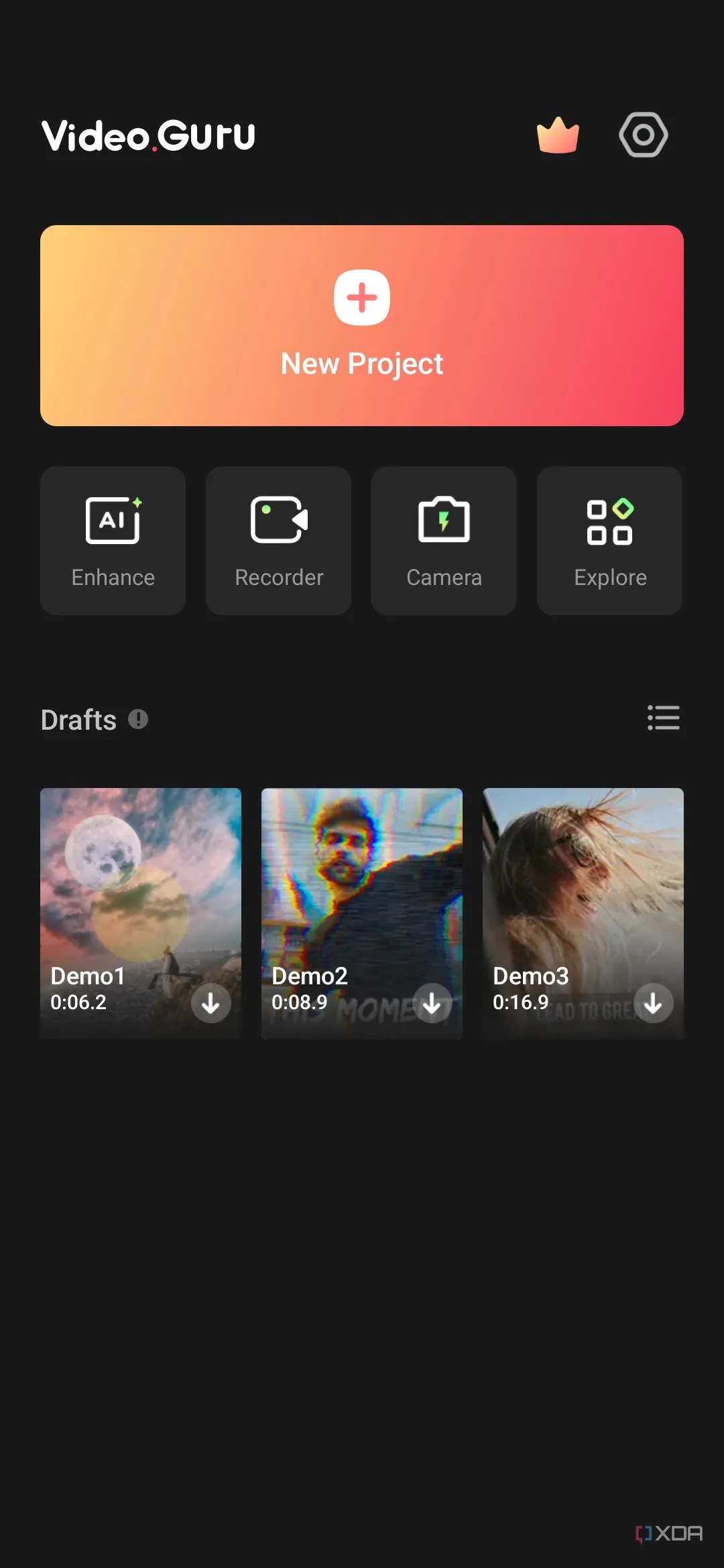Select the Drafts section header

click(x=78, y=719)
